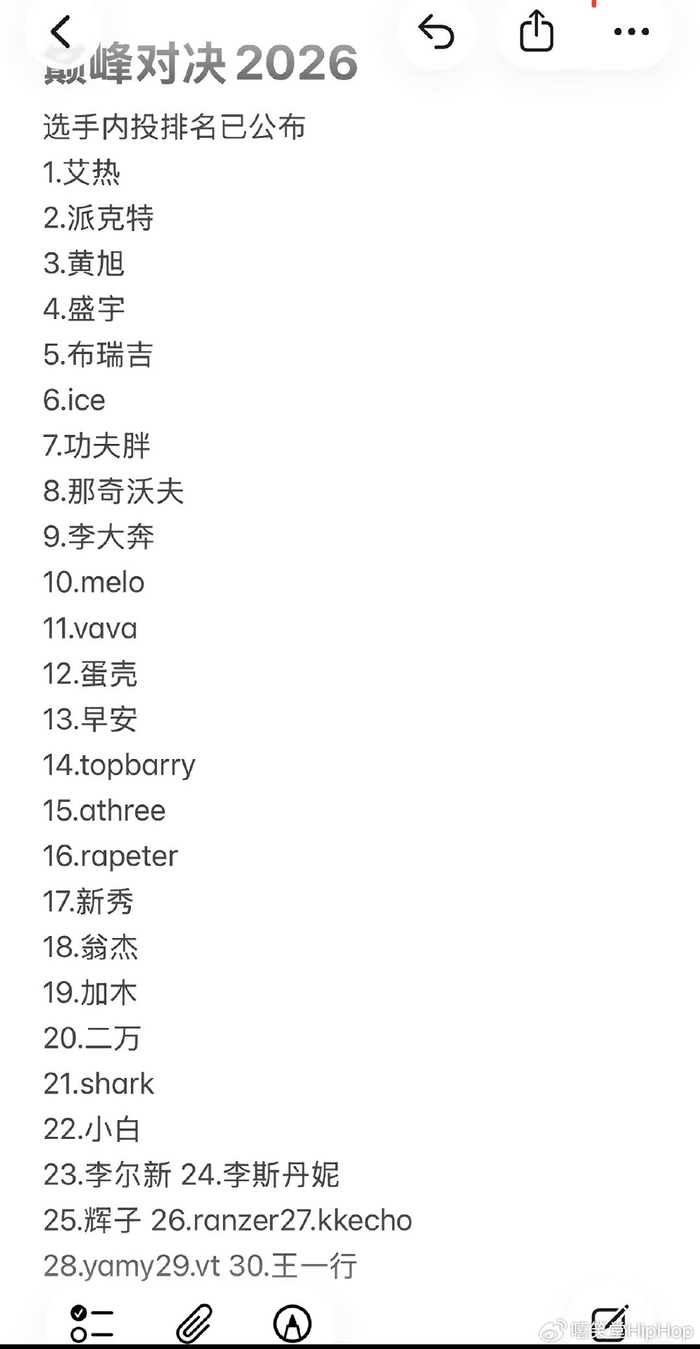Open the more options menu
The width and height of the screenshot is (700, 1349).
tap(631, 33)
